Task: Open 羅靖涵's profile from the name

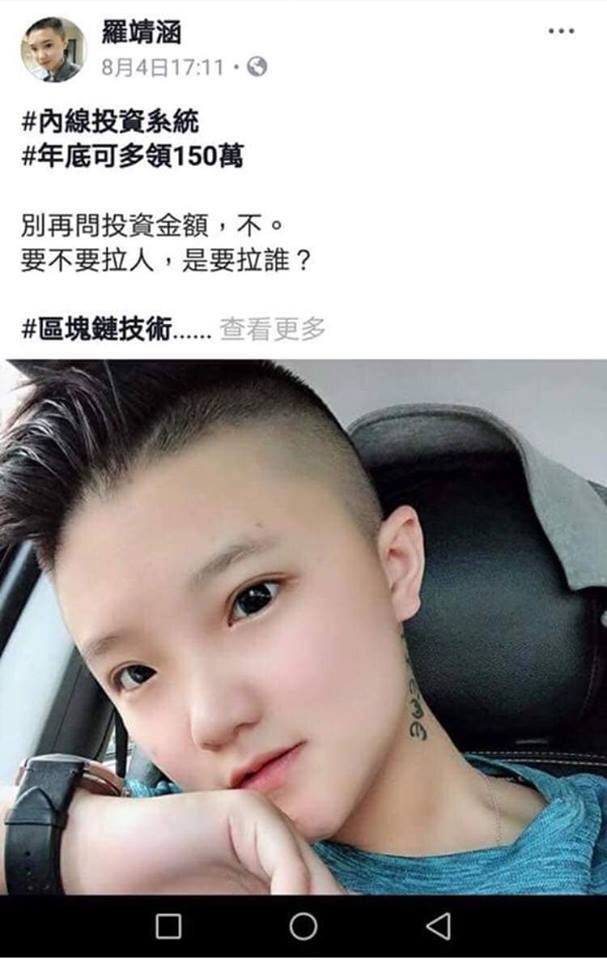Action: 144,31
